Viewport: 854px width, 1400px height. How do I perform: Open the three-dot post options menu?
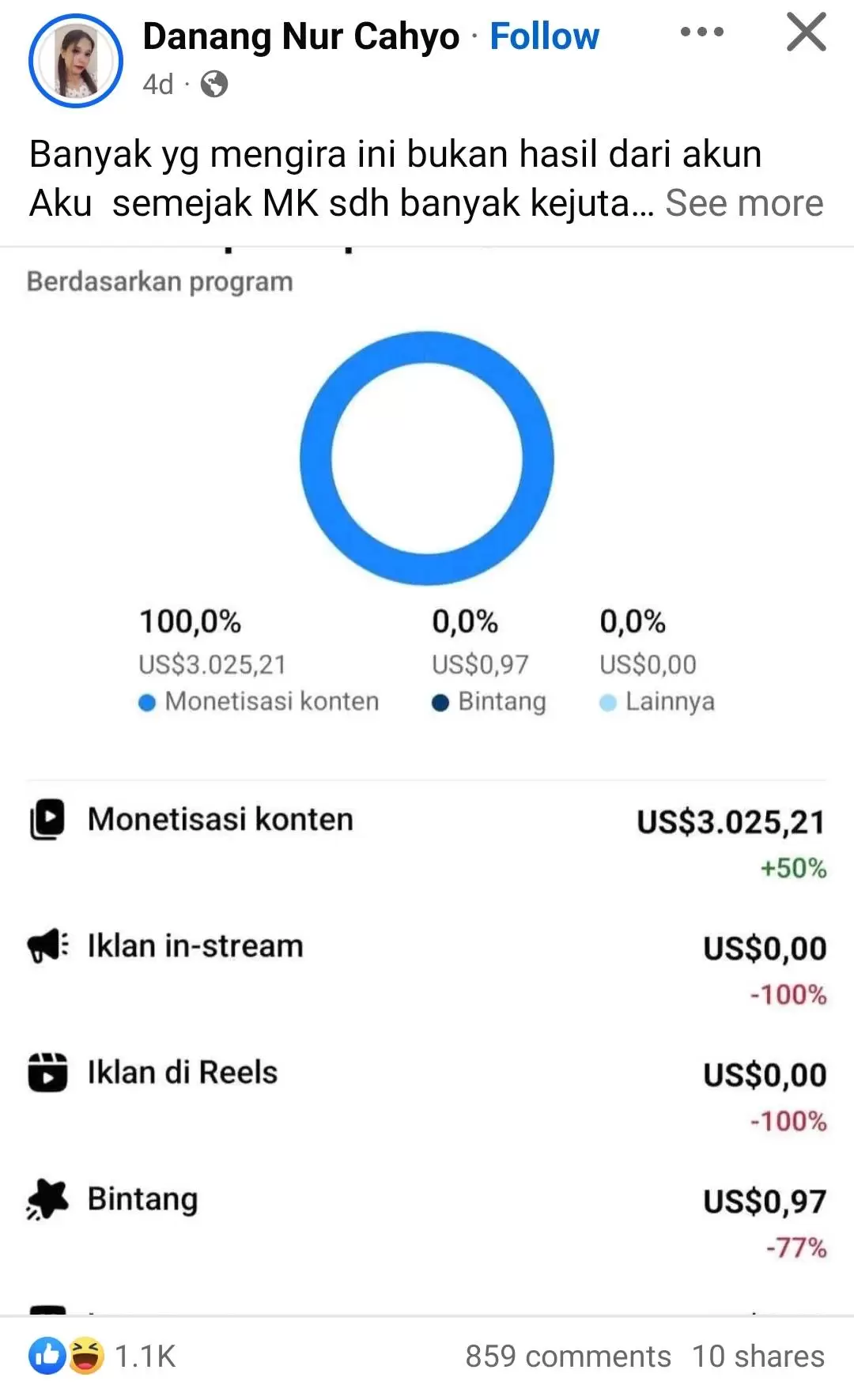point(702,32)
